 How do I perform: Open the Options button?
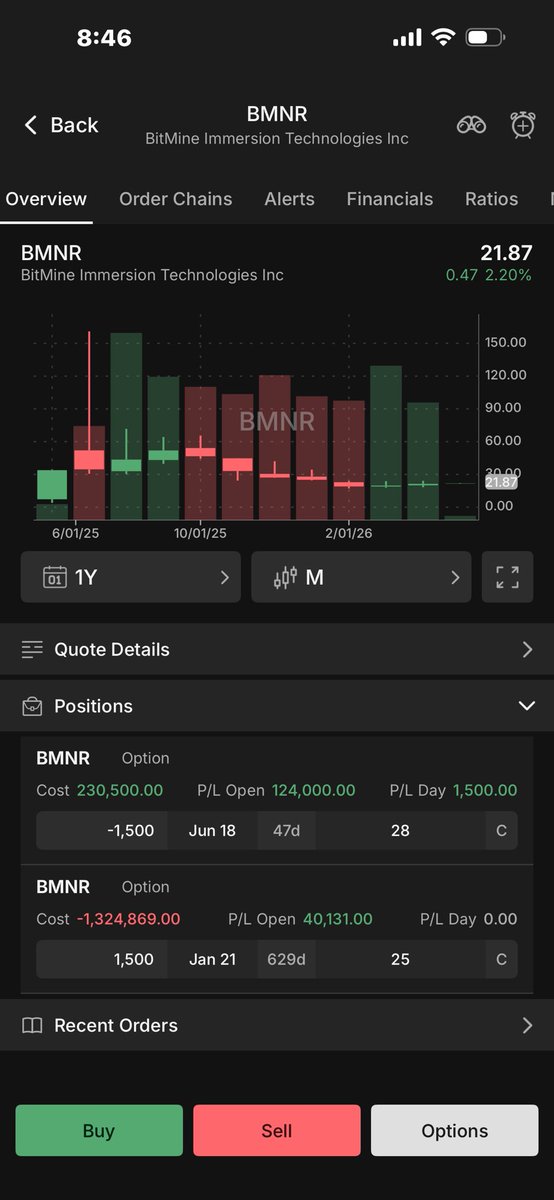455,1131
